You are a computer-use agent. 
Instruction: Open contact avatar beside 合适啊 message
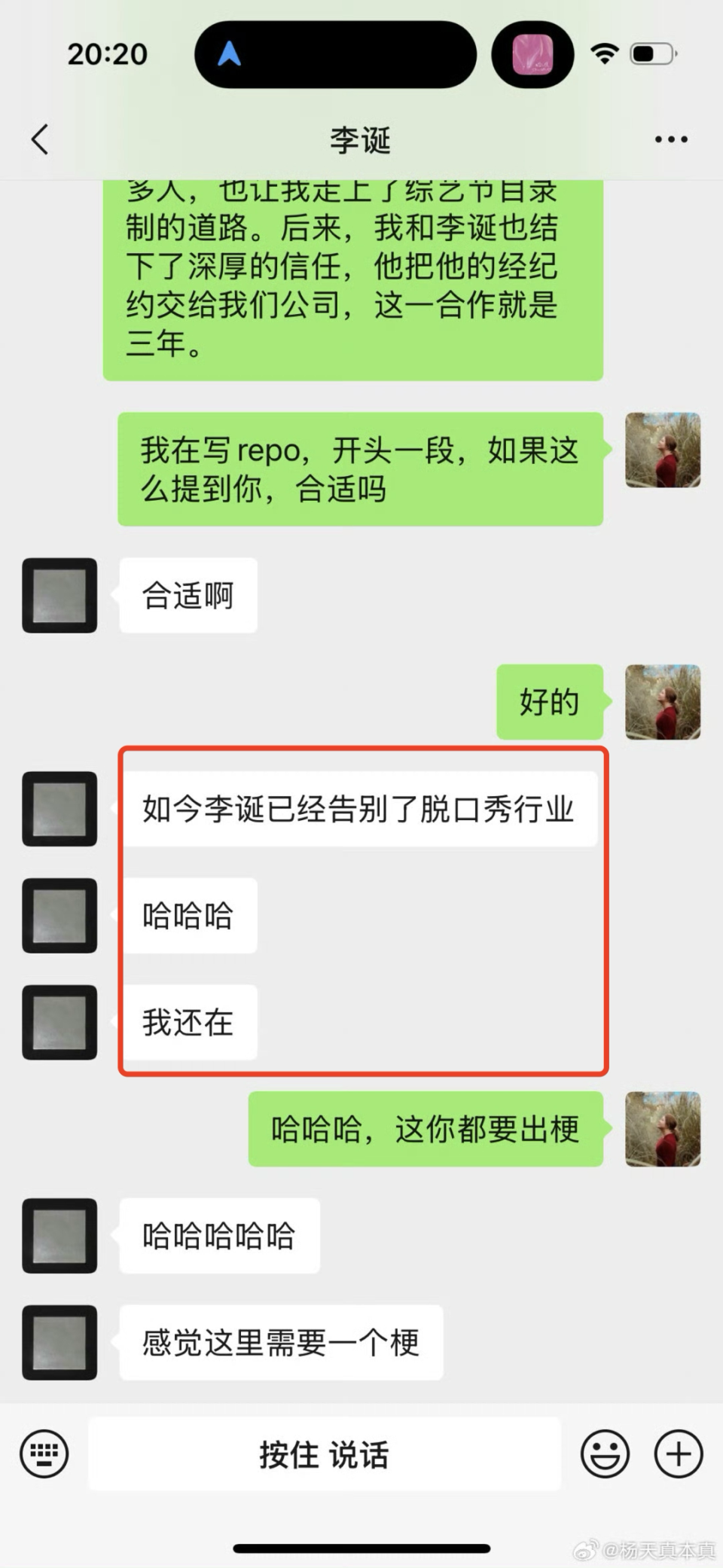[x=59, y=595]
